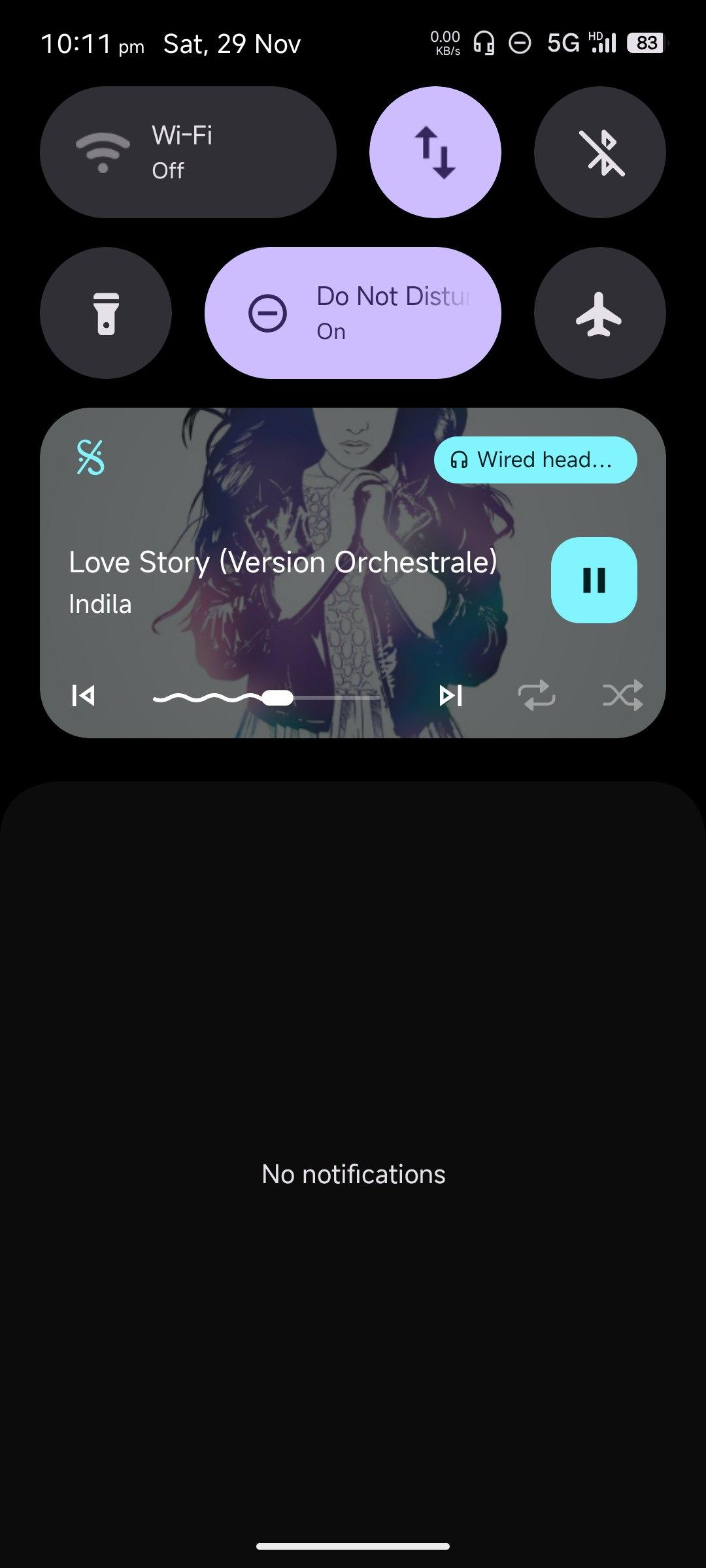
Task: Toggle shuffle in media player
Action: [x=622, y=696]
